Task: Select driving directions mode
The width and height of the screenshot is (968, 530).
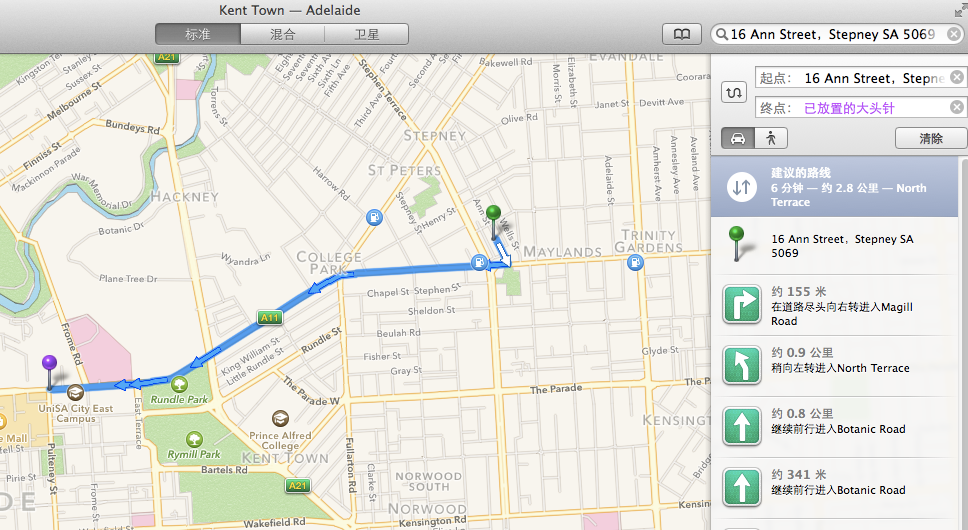Action: [x=737, y=138]
